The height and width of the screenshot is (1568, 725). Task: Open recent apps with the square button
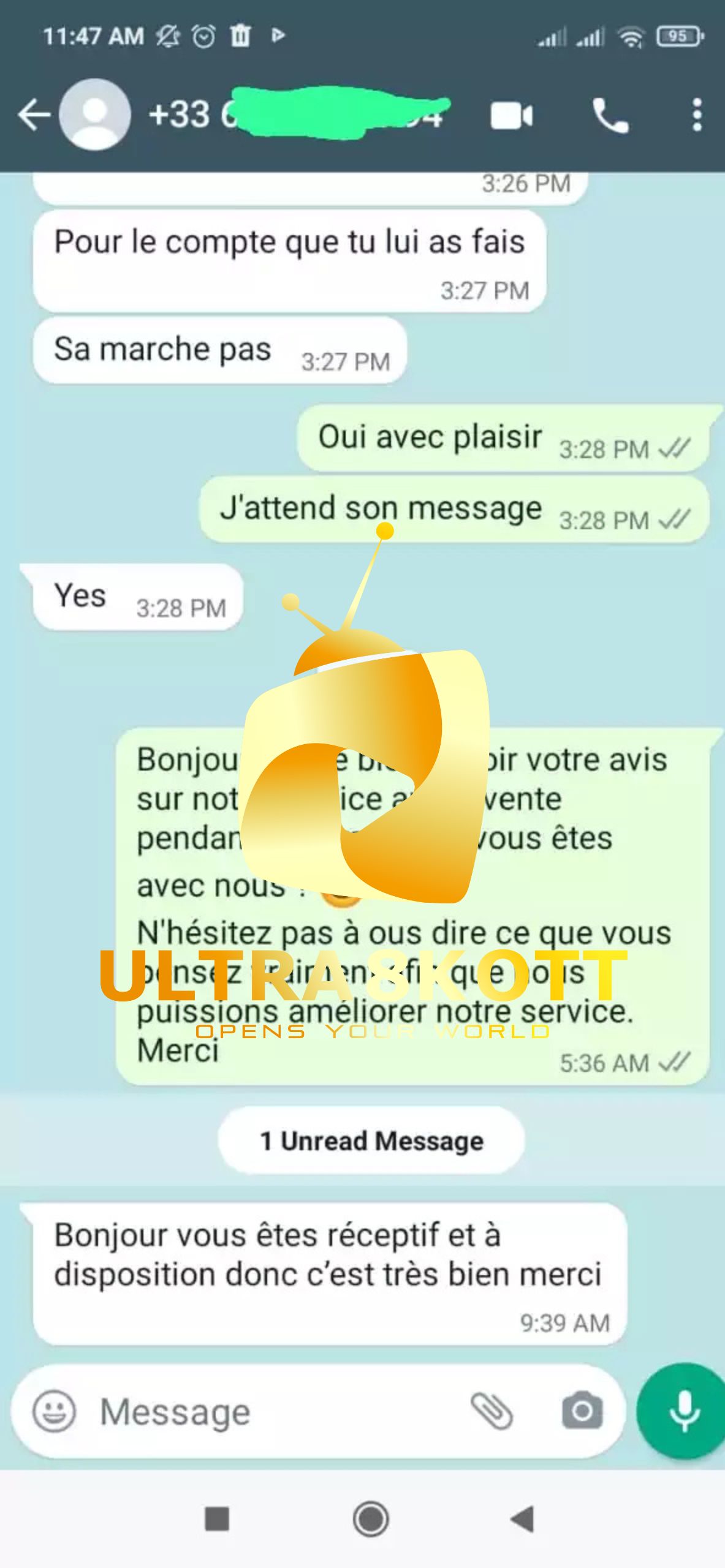click(217, 1519)
